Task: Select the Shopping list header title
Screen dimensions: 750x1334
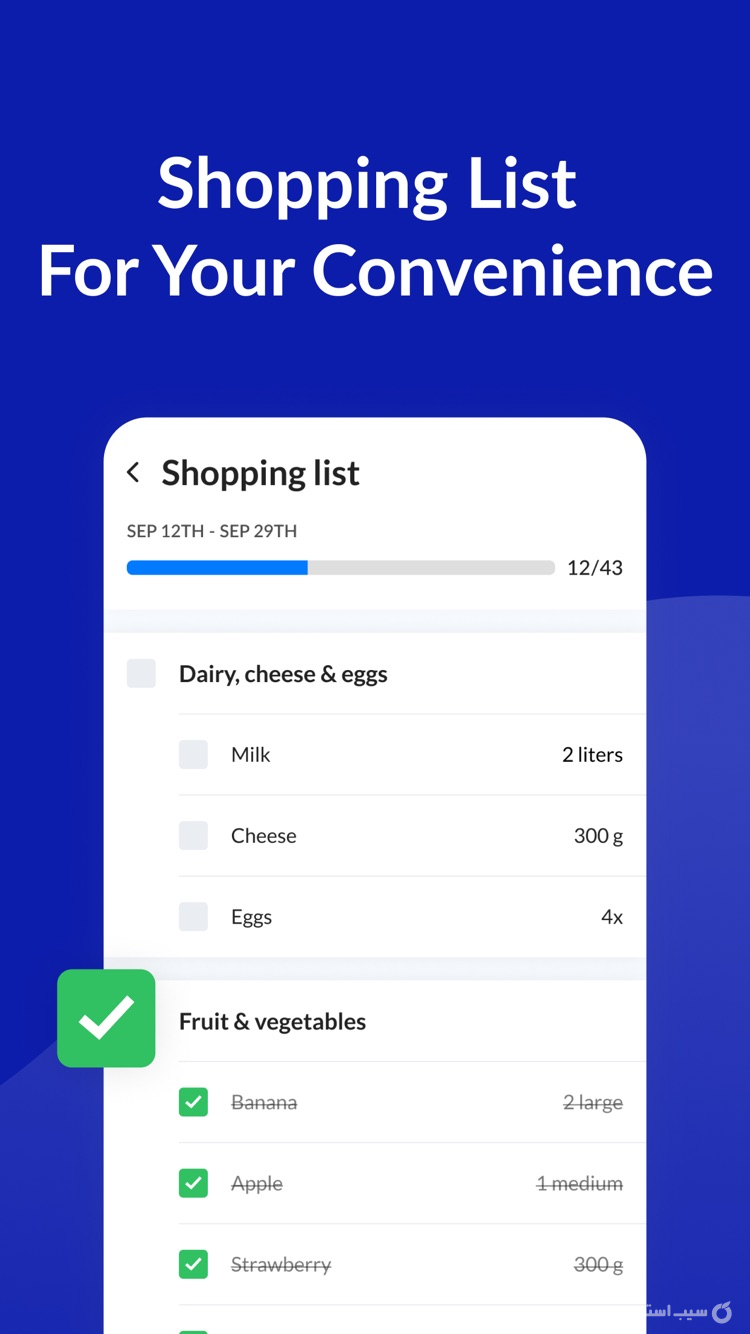Action: [x=260, y=472]
